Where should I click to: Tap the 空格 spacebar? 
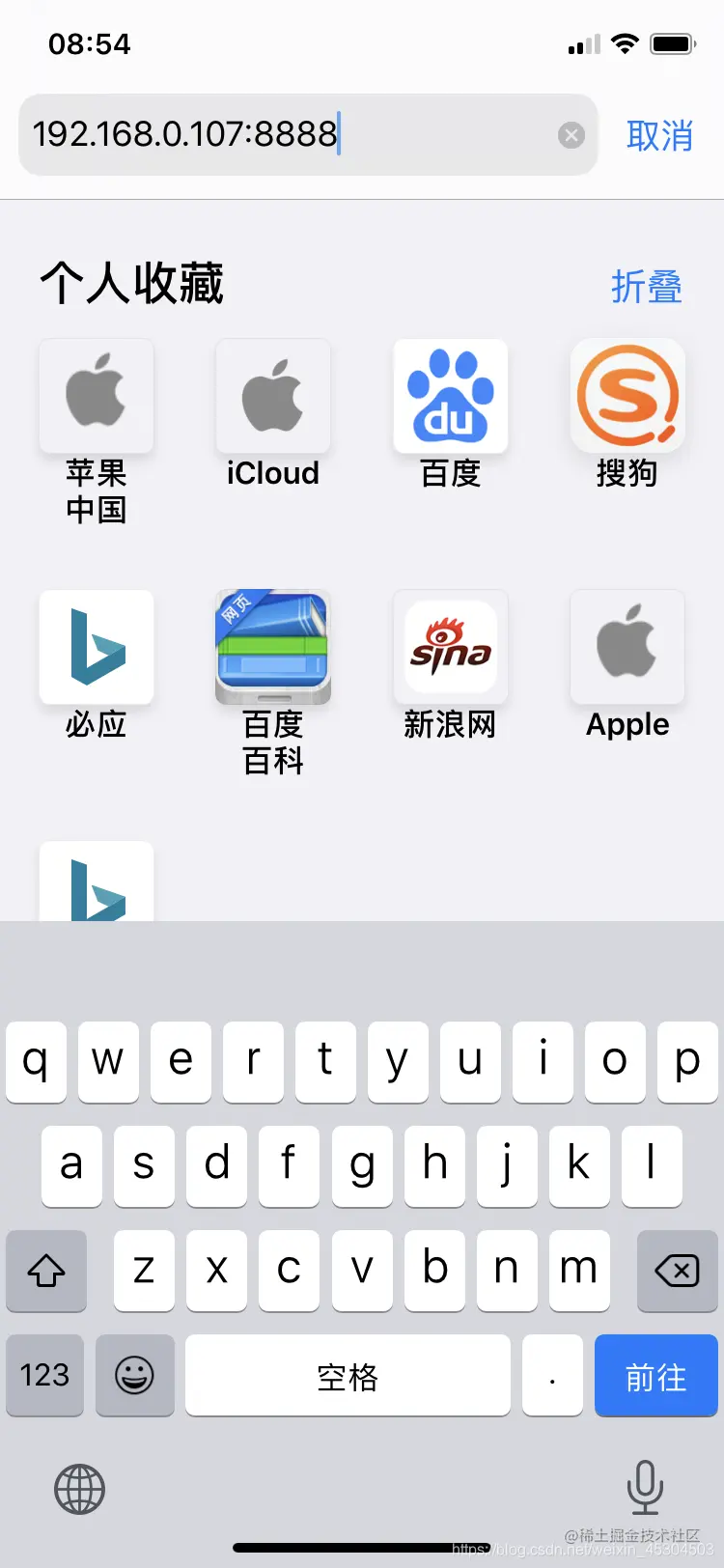point(348,1376)
